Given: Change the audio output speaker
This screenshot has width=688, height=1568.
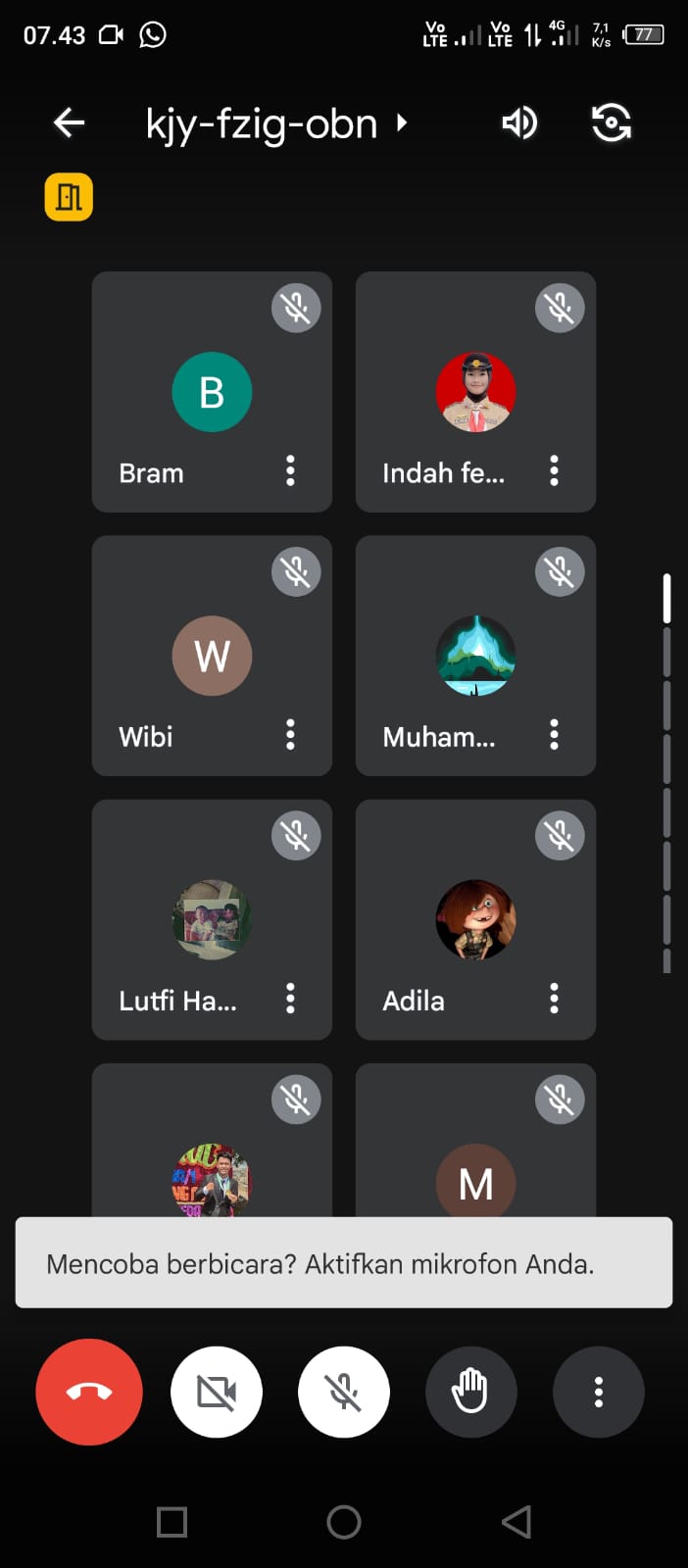Looking at the screenshot, I should 519,123.
